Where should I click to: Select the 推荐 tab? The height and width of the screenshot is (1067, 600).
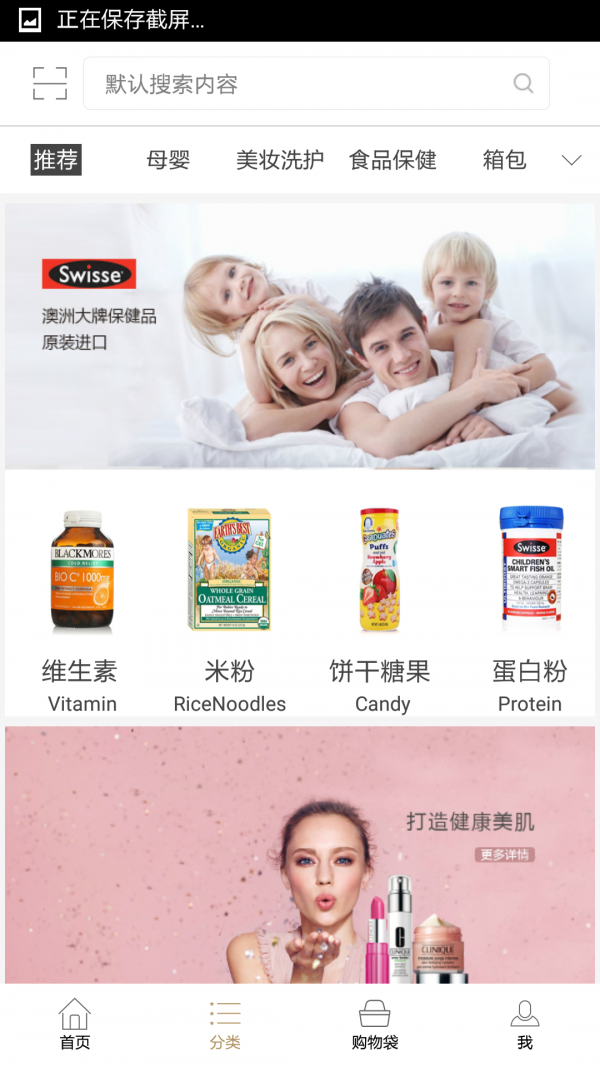(x=56, y=160)
